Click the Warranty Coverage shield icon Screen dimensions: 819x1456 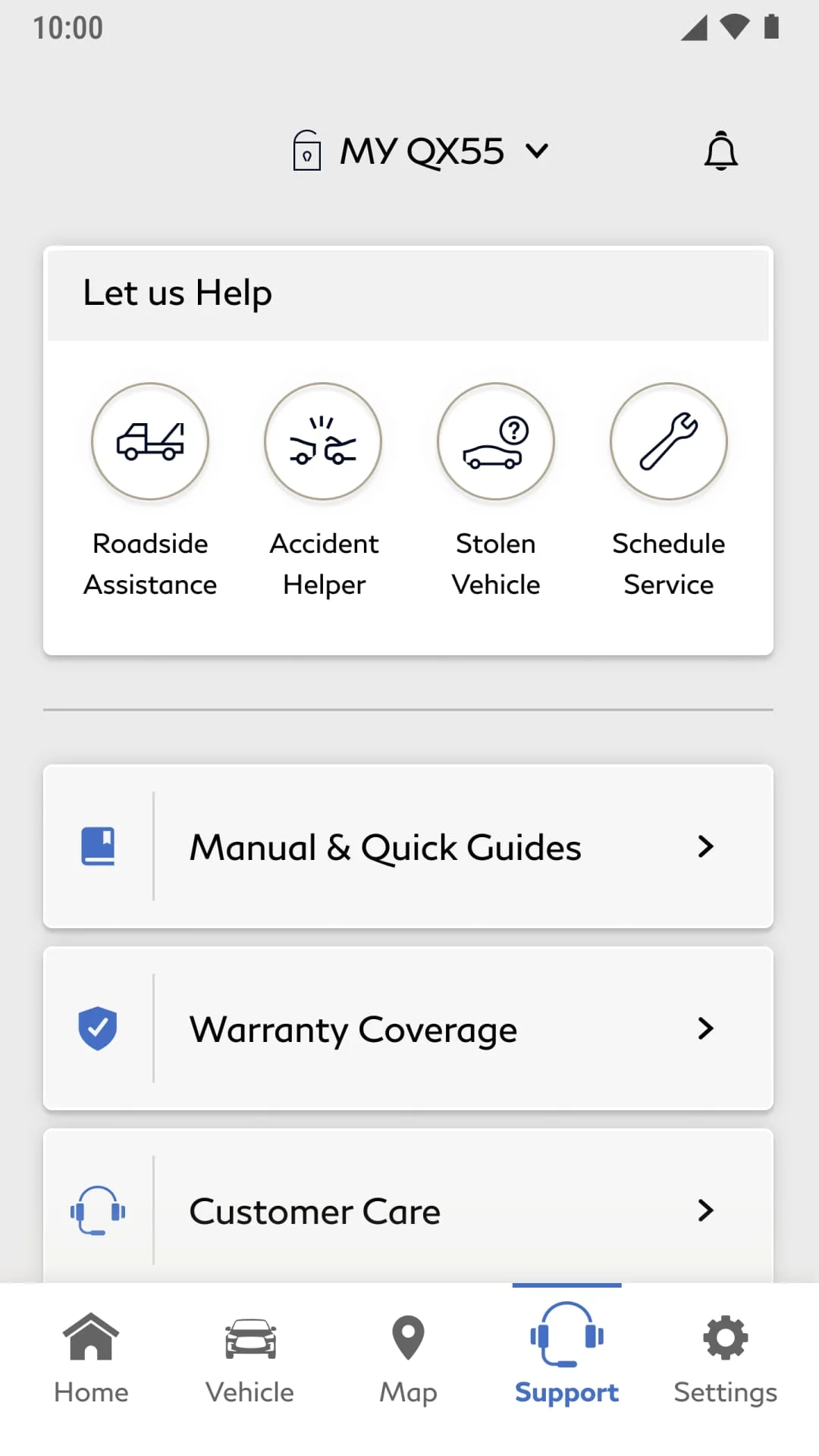point(98,1028)
